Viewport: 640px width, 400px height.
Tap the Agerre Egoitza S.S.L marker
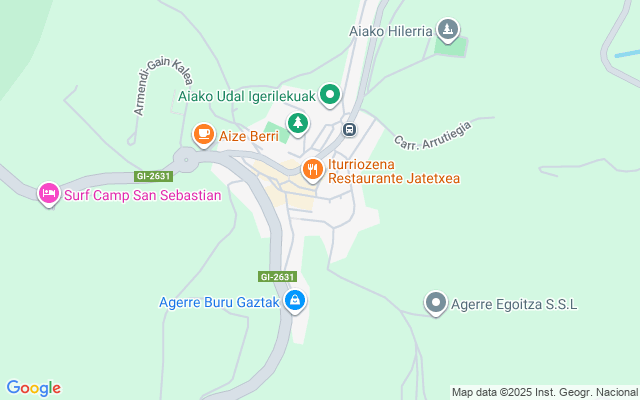click(x=435, y=303)
